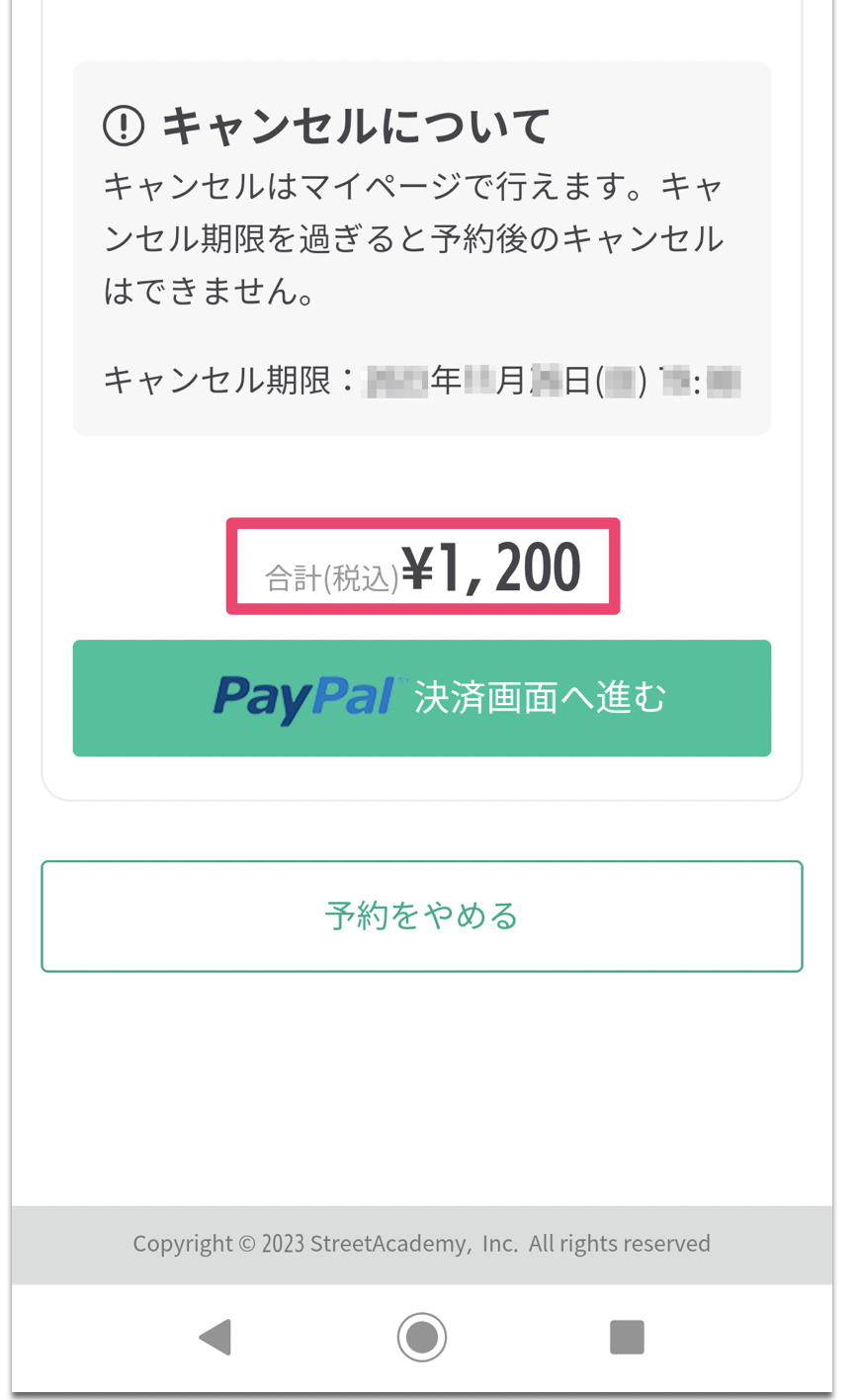Tap 予約をやめる to cancel the booking
The height and width of the screenshot is (1400, 860).
coord(421,917)
